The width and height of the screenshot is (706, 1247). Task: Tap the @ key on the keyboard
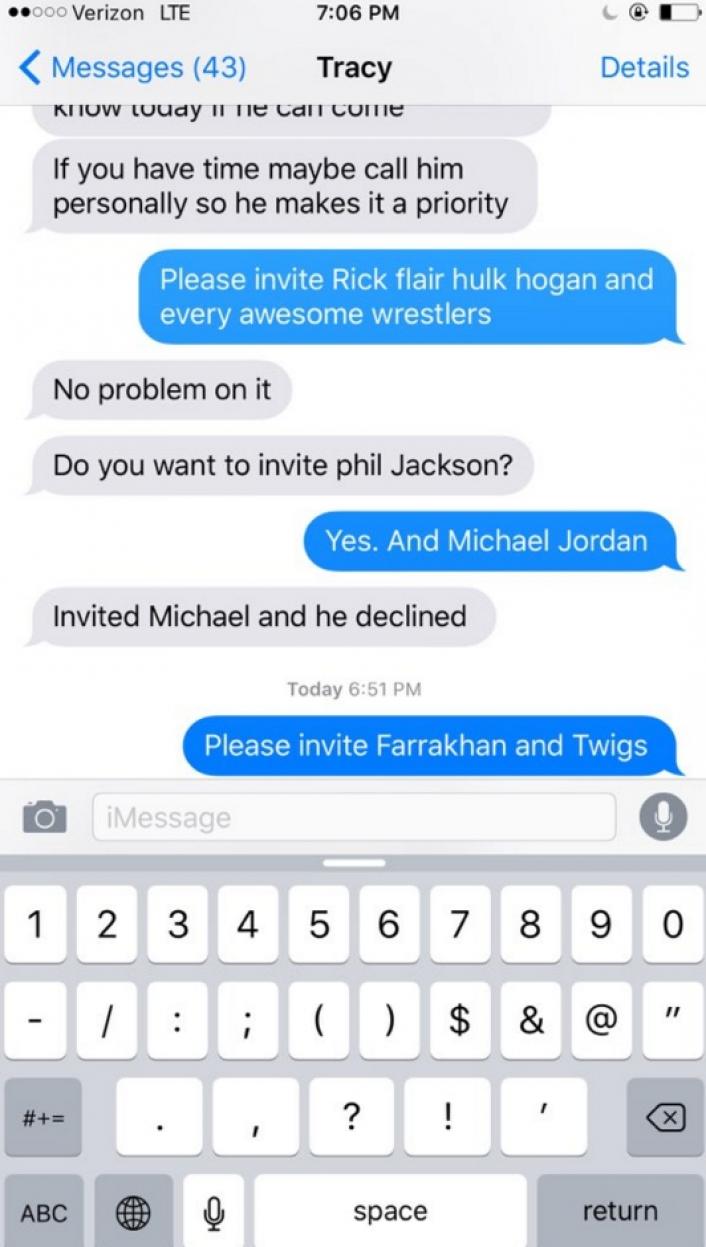click(602, 1019)
